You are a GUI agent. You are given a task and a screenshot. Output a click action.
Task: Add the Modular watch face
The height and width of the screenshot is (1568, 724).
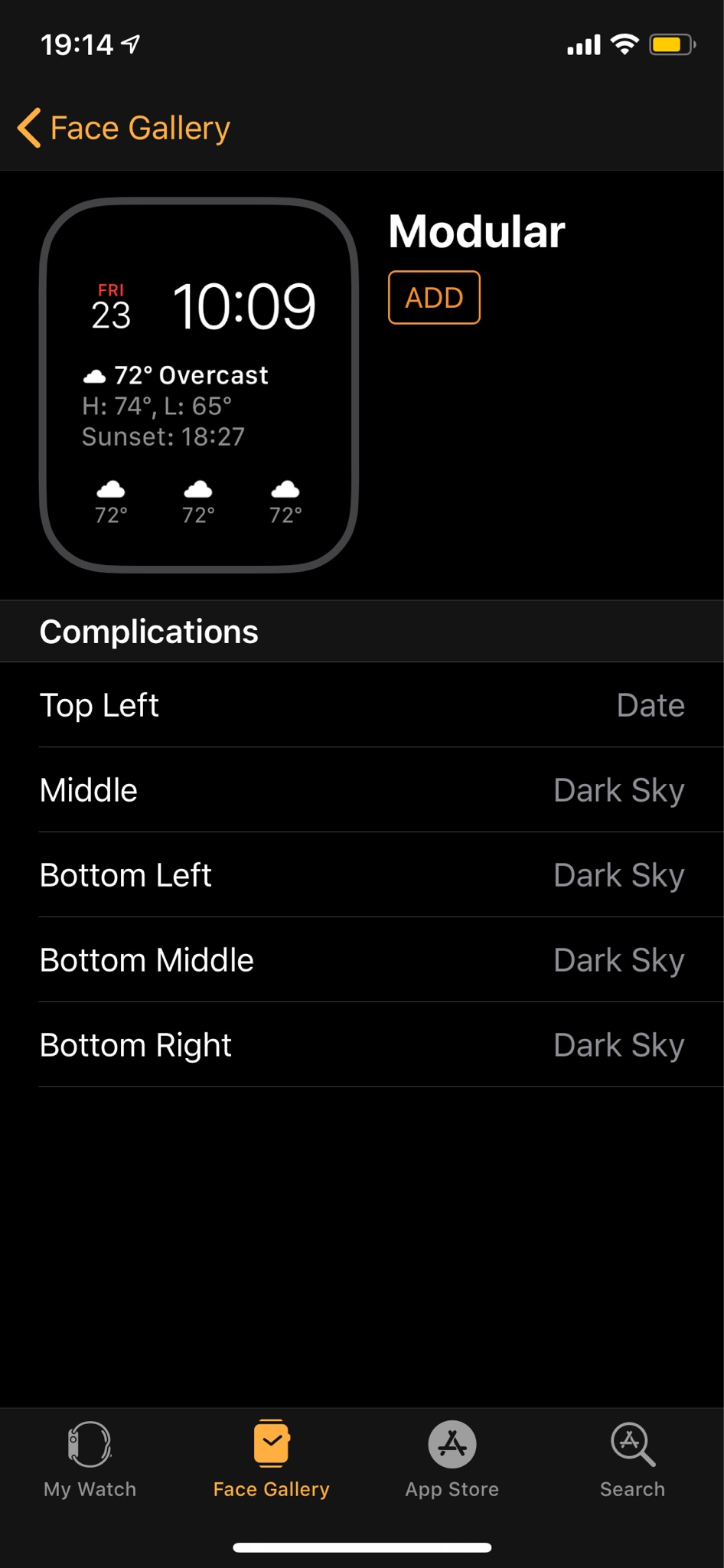pyautogui.click(x=434, y=298)
